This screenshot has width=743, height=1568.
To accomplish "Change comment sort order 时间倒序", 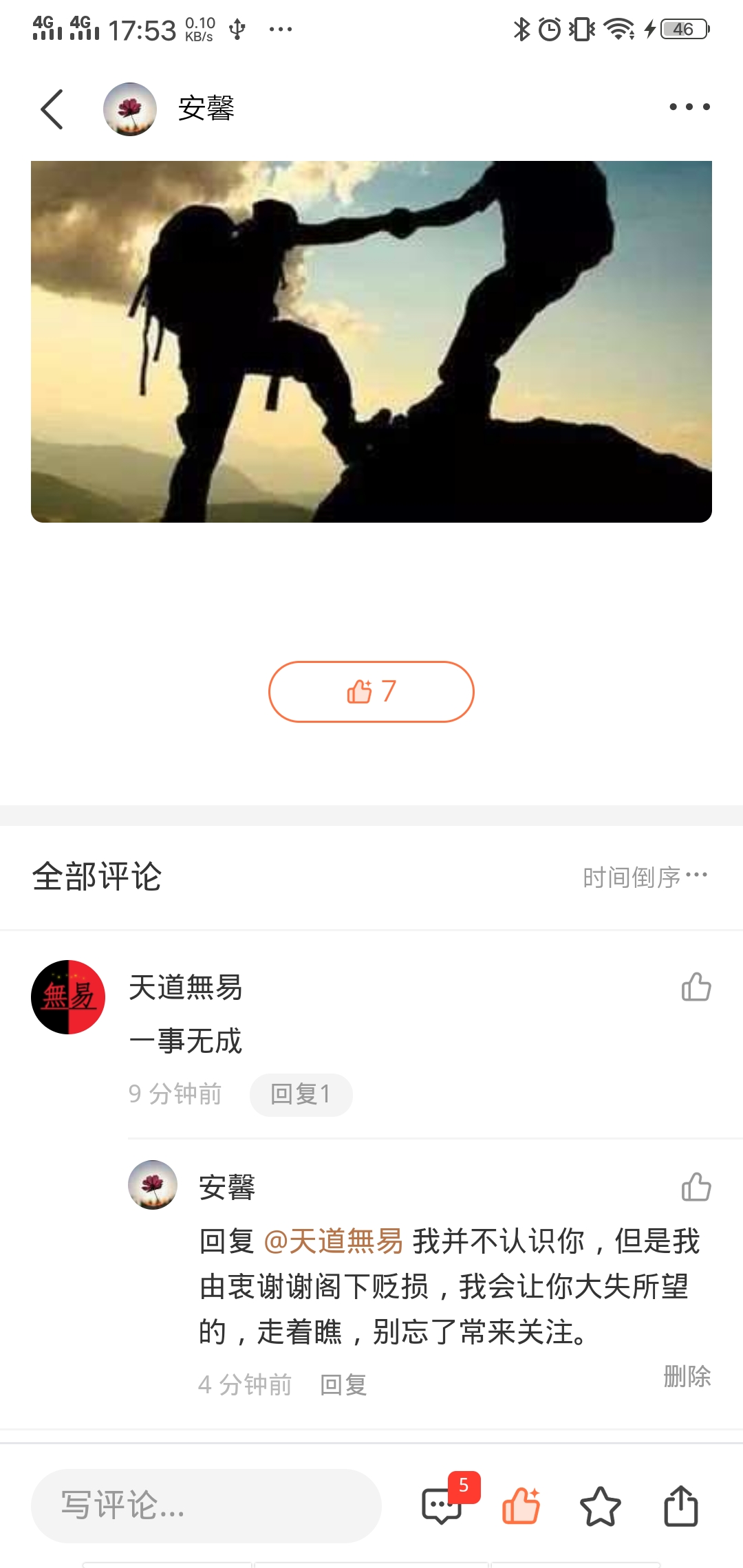I will click(x=645, y=877).
